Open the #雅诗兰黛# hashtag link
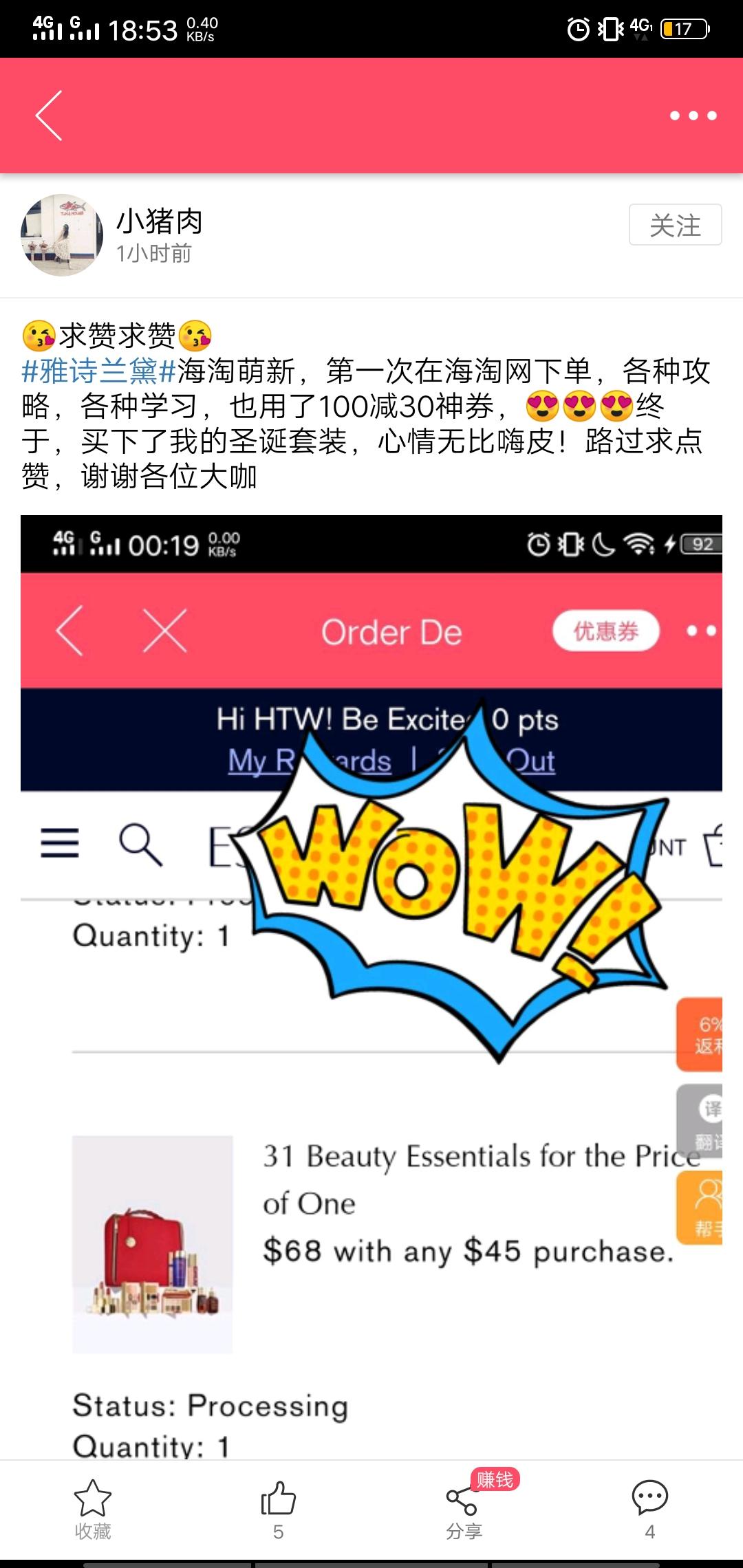Viewport: 743px width, 1568px height. pyautogui.click(x=99, y=372)
